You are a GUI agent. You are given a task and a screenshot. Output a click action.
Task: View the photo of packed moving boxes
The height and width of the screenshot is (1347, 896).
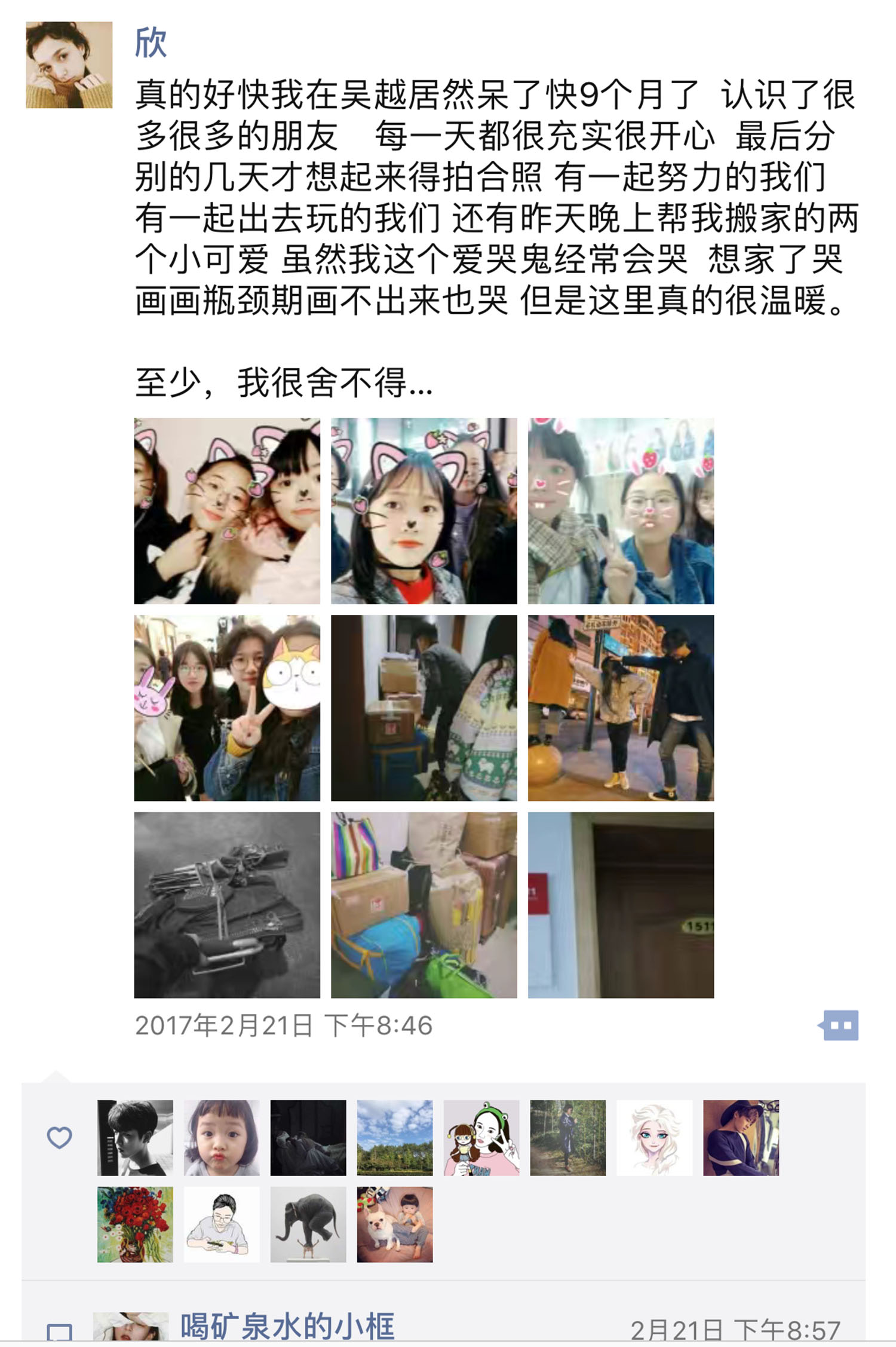coord(424,905)
